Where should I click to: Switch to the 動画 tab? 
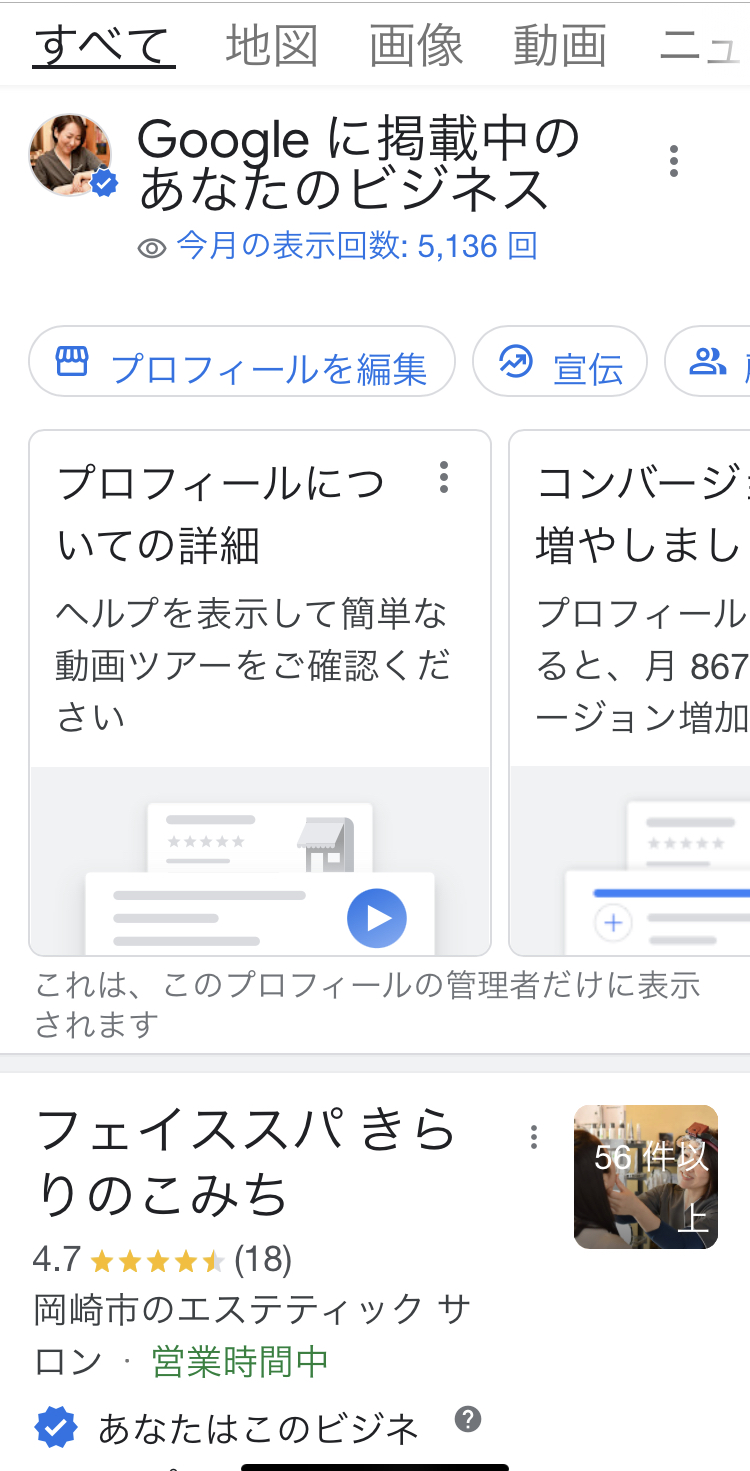pos(560,46)
